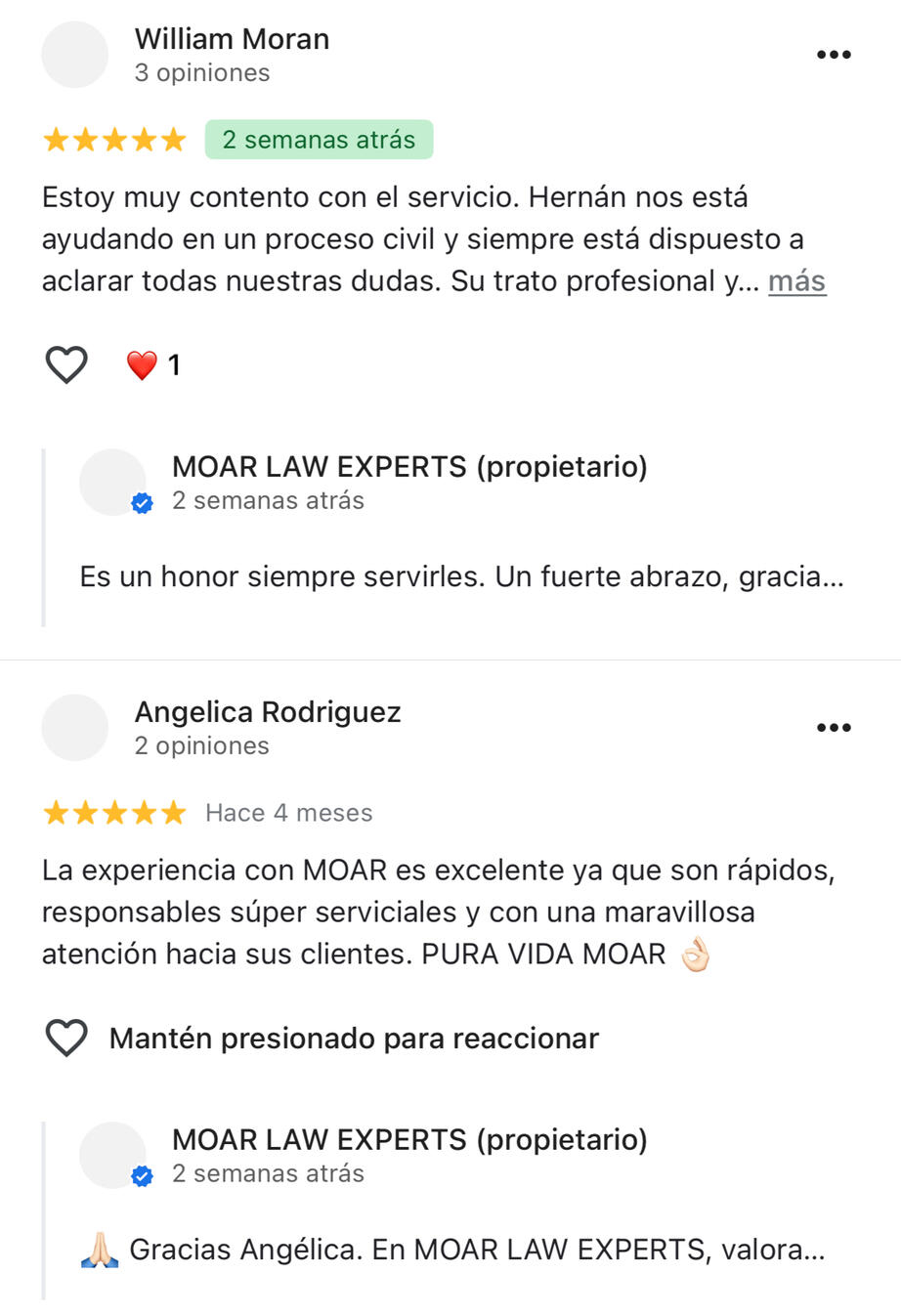Open overflow menu on William Moran's review

(x=833, y=55)
